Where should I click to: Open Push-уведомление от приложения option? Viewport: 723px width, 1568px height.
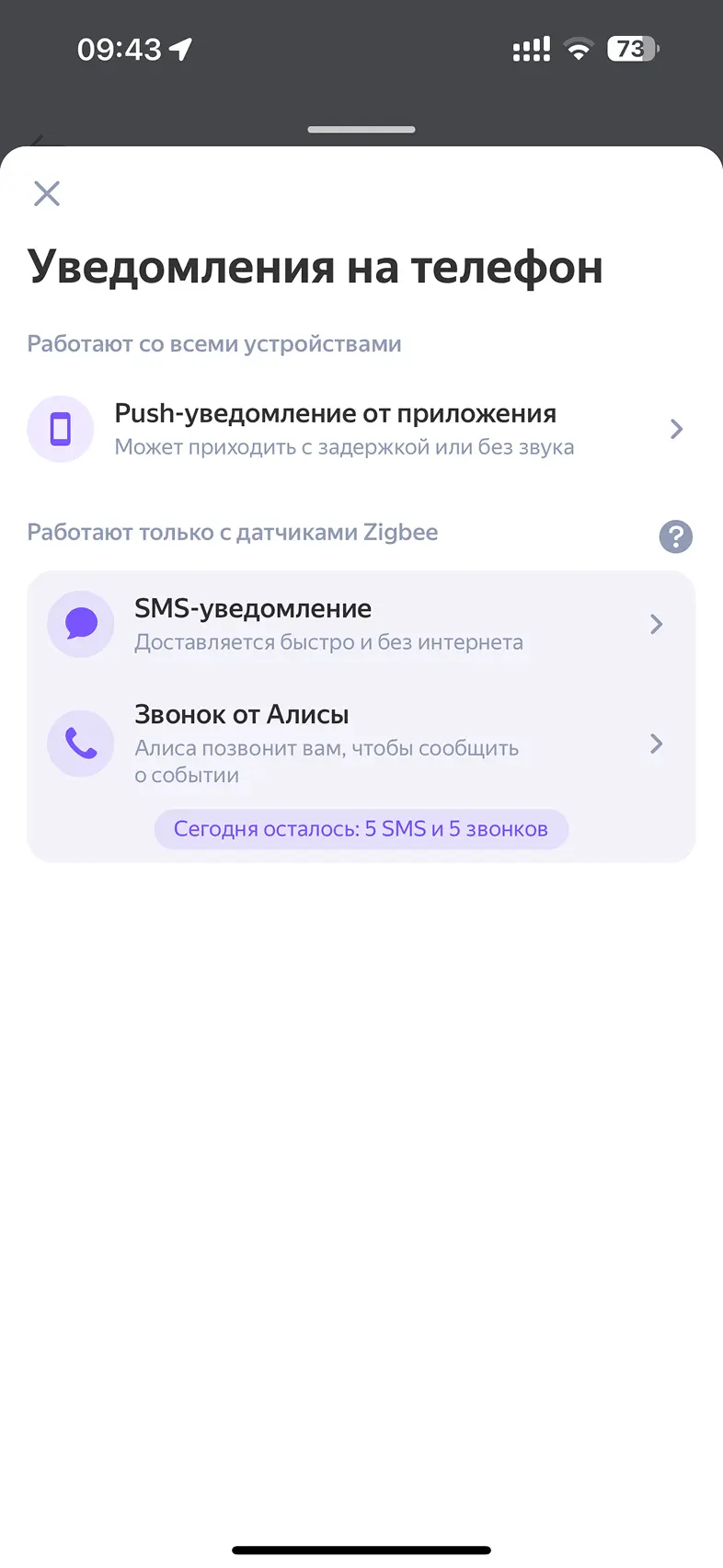tap(359, 430)
